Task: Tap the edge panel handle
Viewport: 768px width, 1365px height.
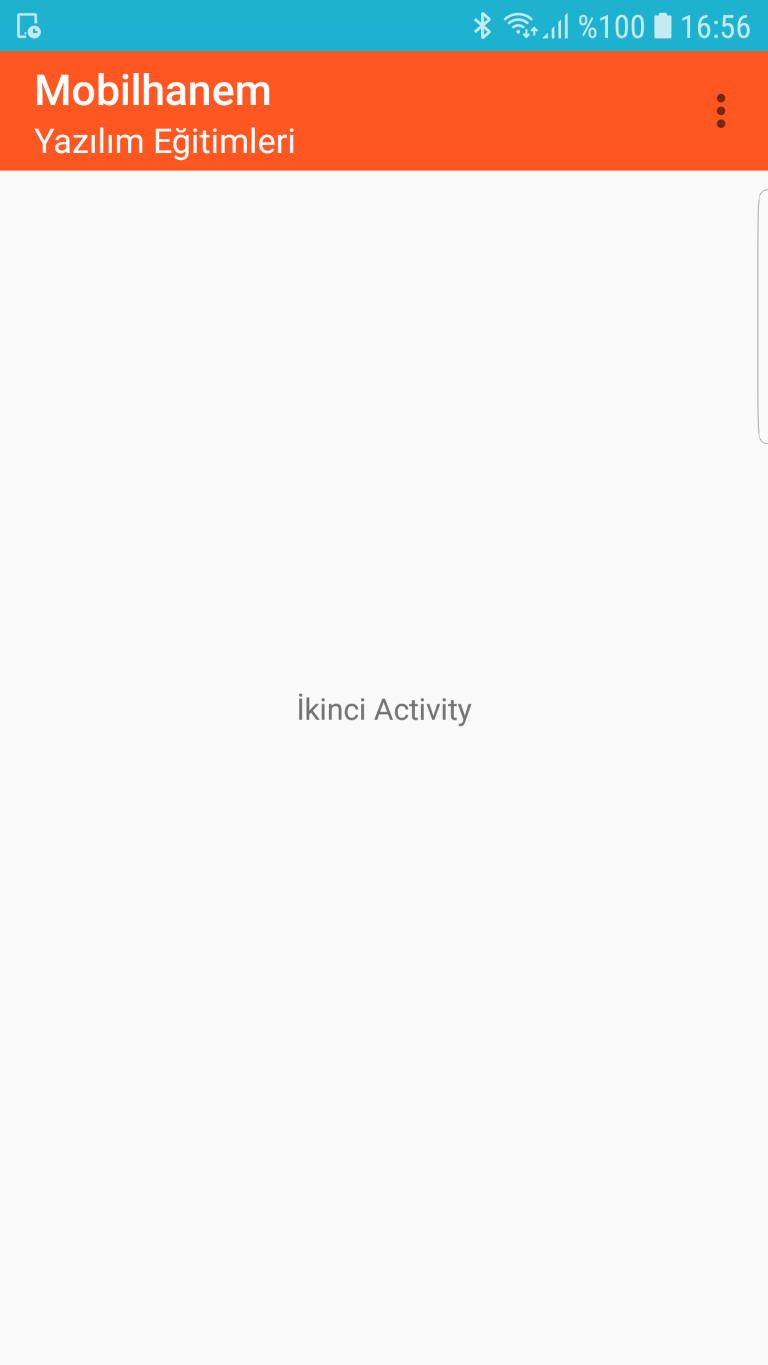Action: coord(763,316)
